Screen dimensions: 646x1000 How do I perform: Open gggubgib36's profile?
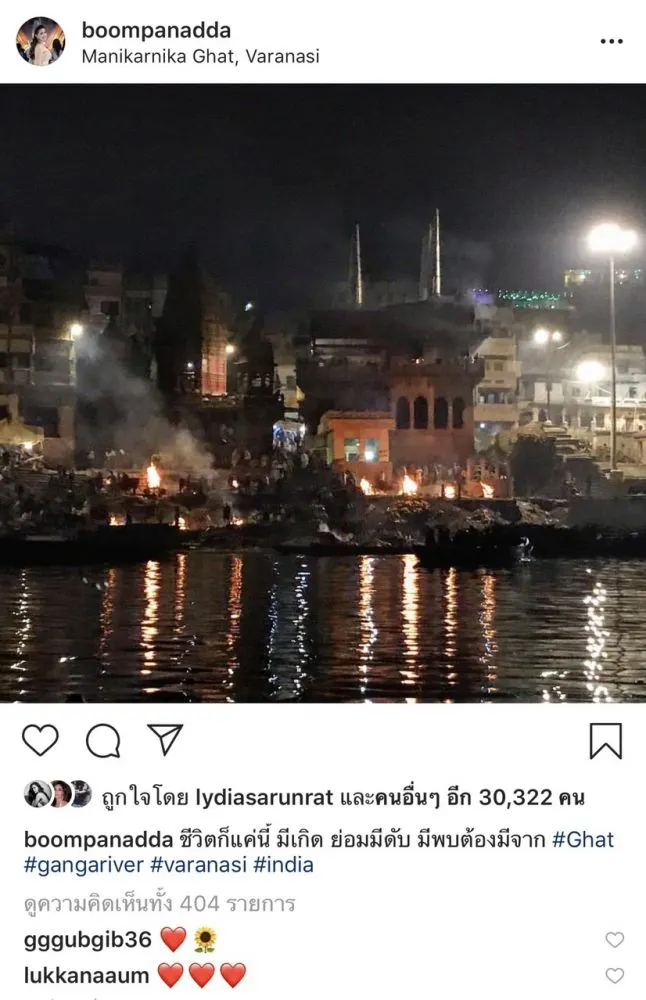coord(86,939)
